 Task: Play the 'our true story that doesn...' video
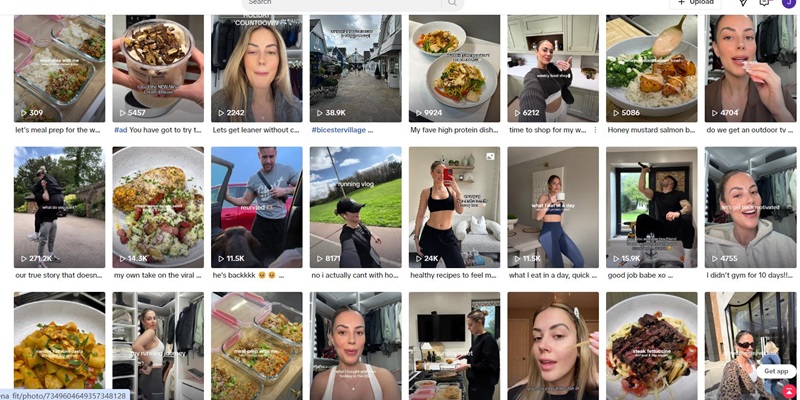click(x=59, y=205)
